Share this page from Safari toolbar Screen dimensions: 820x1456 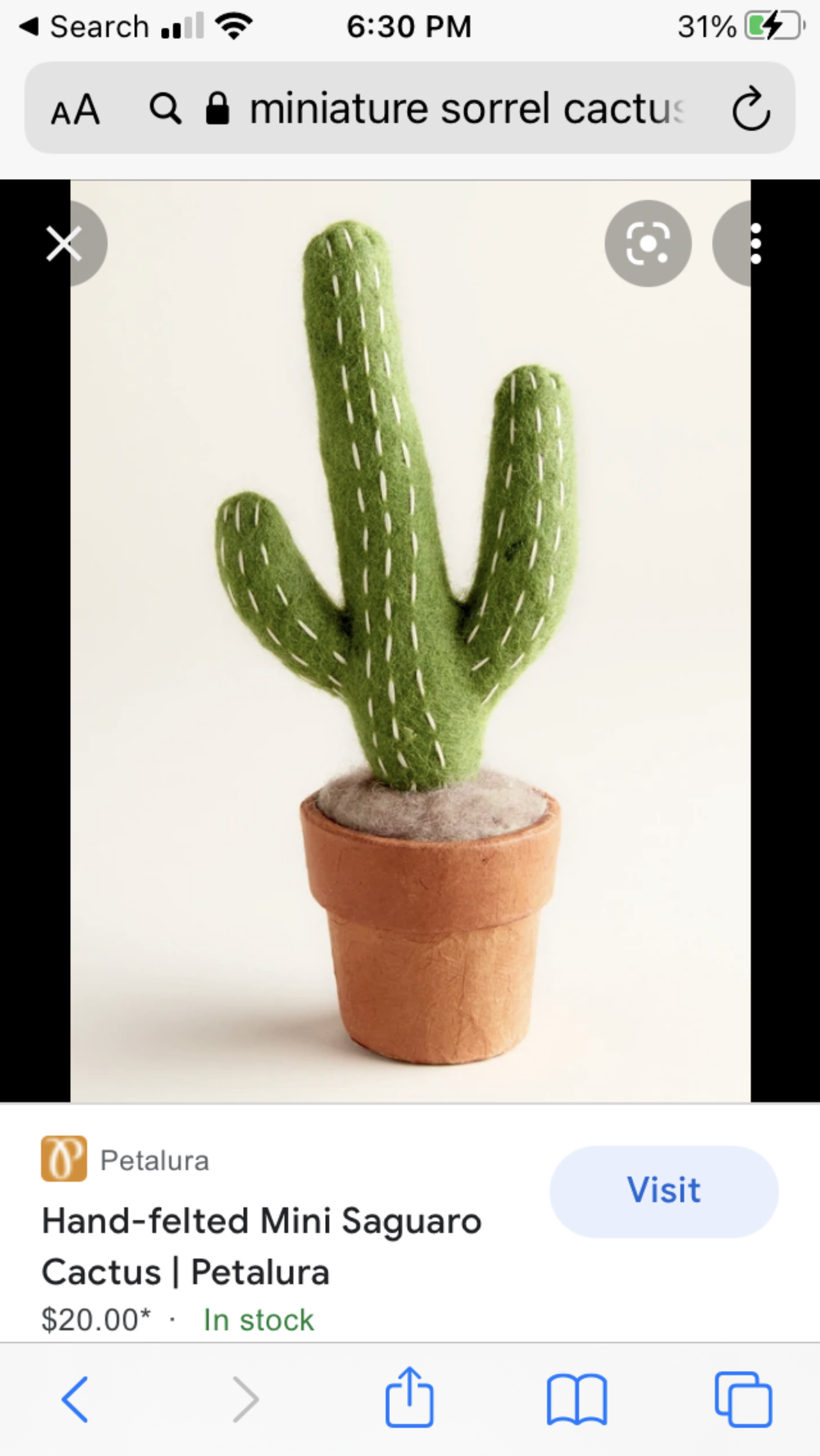[x=409, y=1398]
